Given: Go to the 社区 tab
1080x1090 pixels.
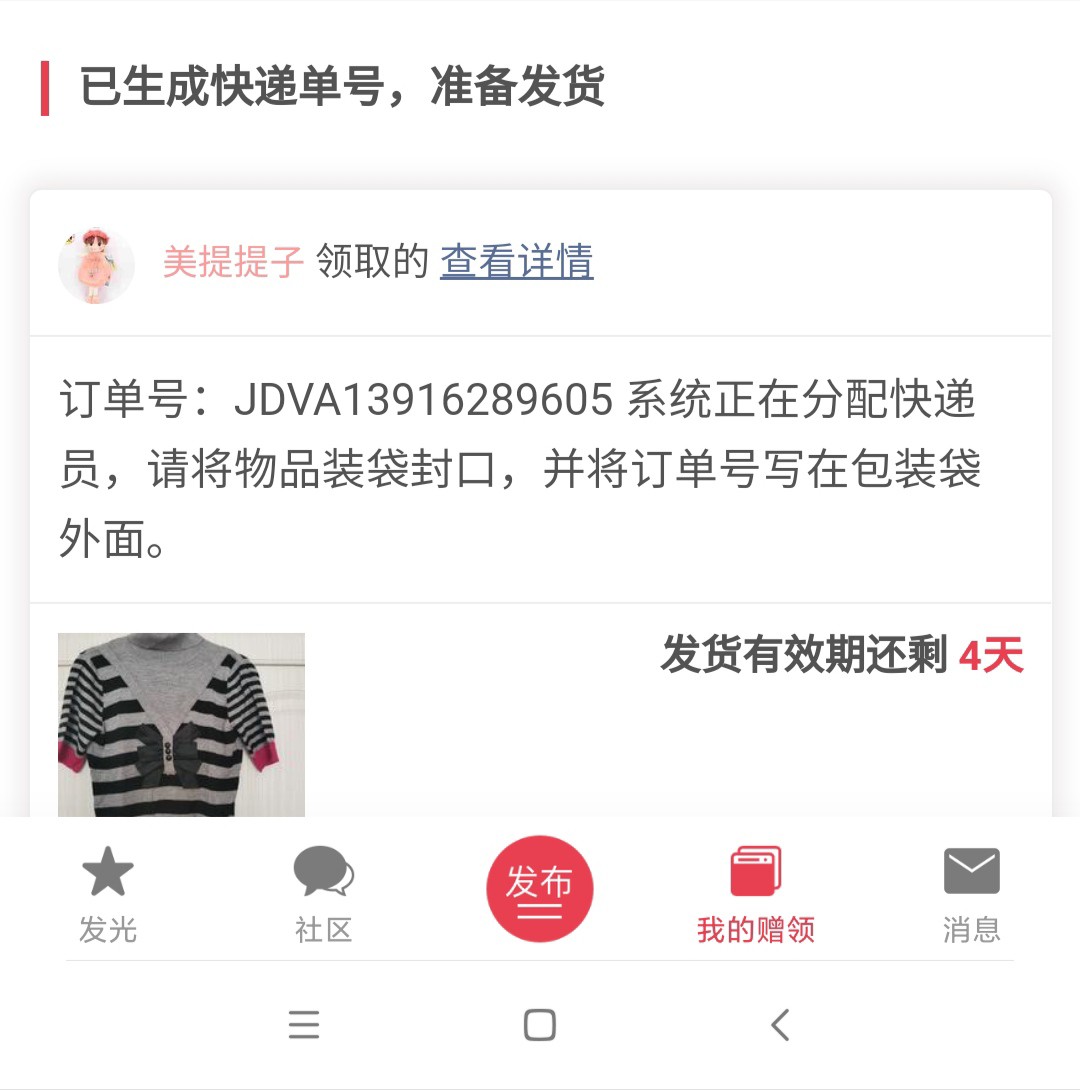Looking at the screenshot, I should tap(323, 893).
